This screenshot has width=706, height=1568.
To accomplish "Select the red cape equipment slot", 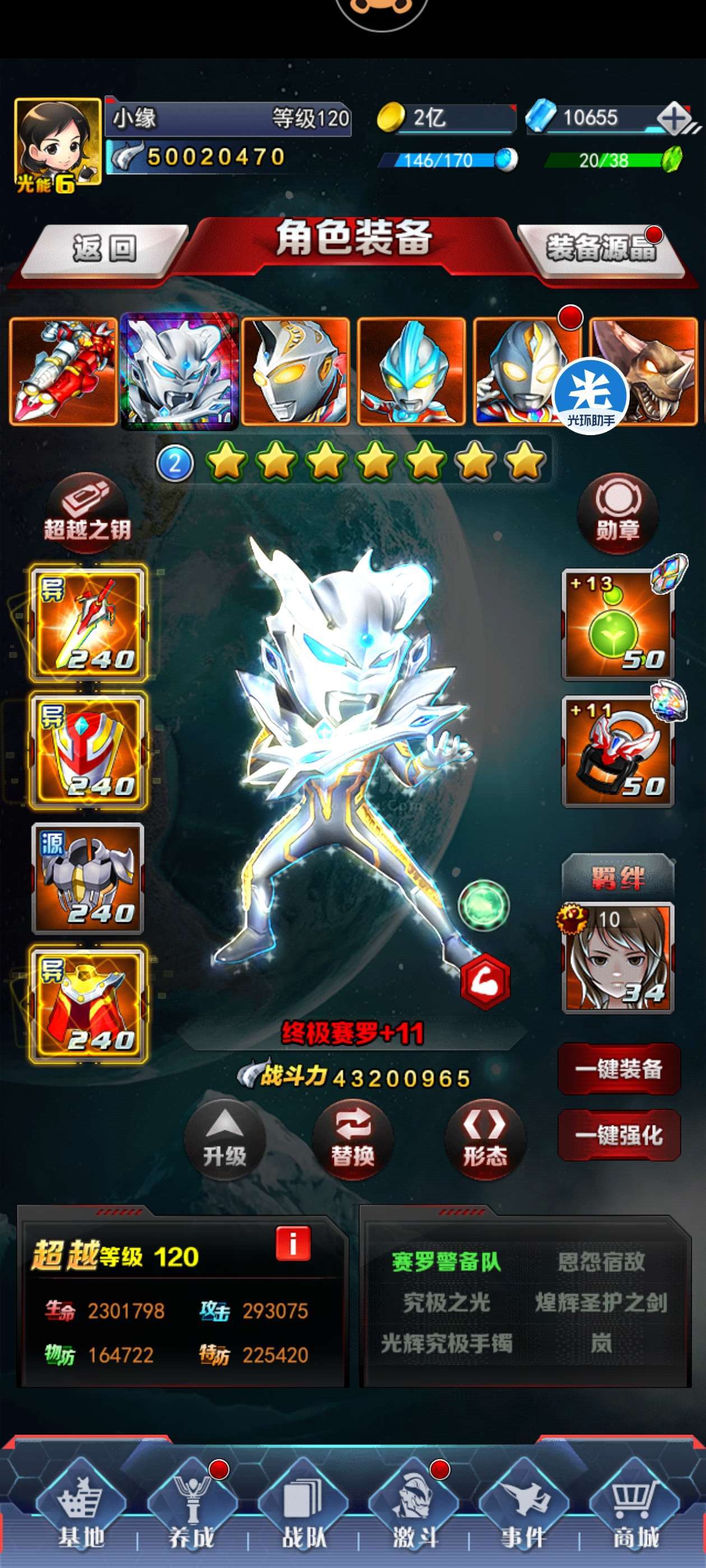I will [89, 1004].
